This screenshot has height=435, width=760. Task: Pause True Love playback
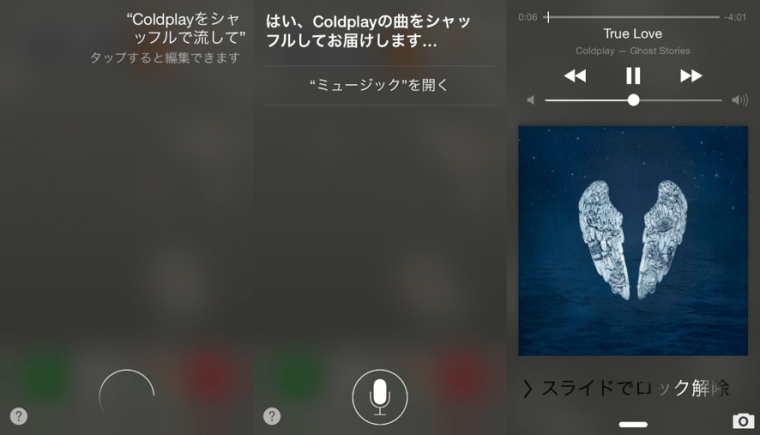pyautogui.click(x=633, y=75)
